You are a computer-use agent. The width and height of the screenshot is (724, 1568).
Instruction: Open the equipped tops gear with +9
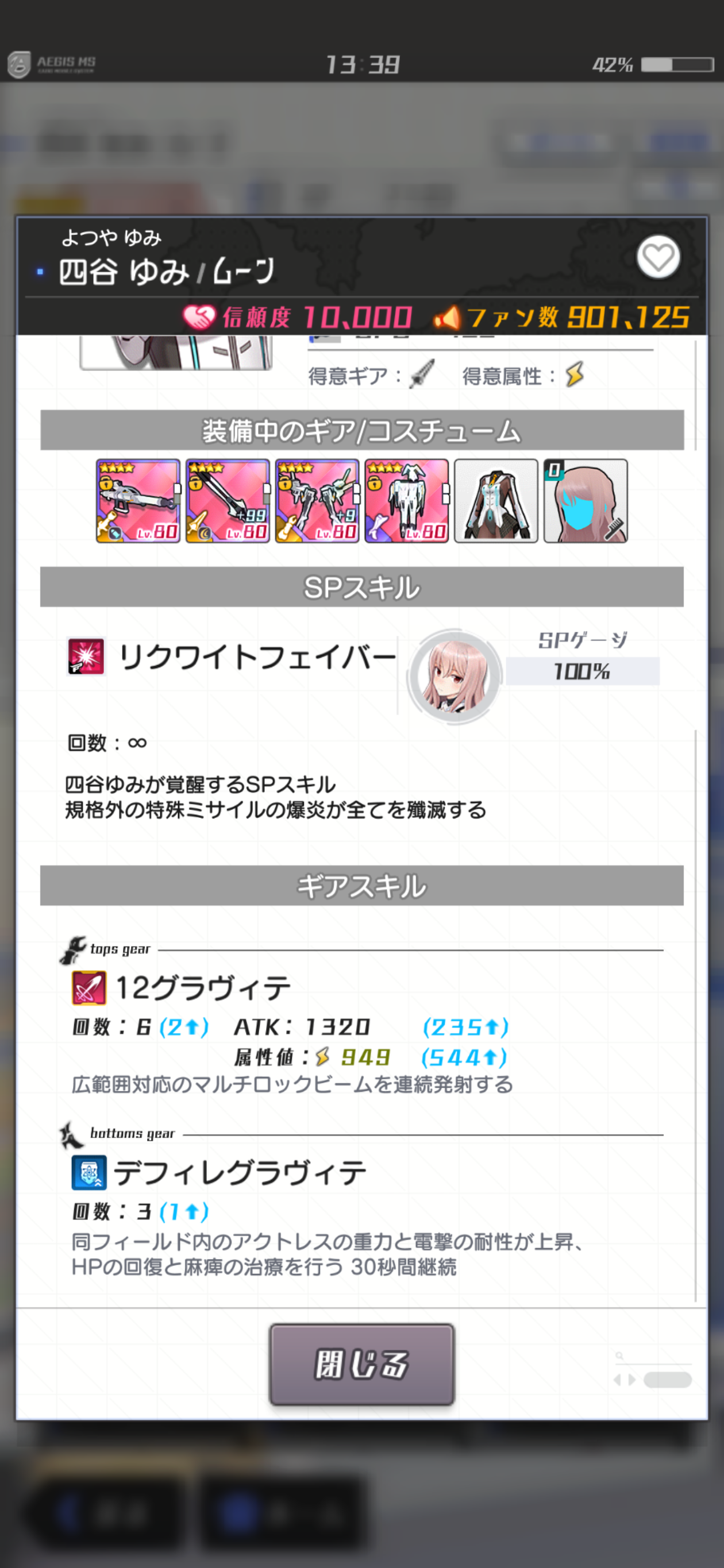coord(317,500)
